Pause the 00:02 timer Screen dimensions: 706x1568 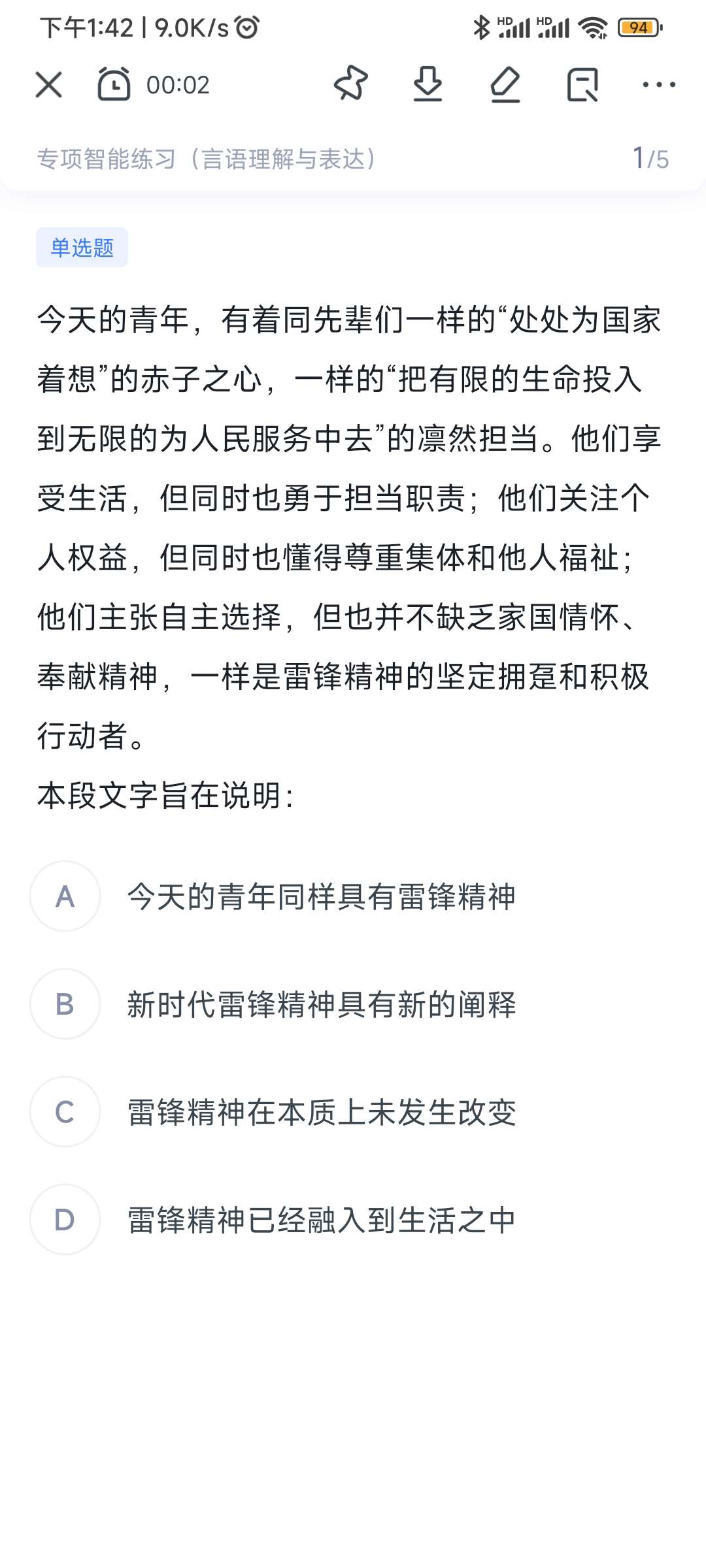(114, 85)
